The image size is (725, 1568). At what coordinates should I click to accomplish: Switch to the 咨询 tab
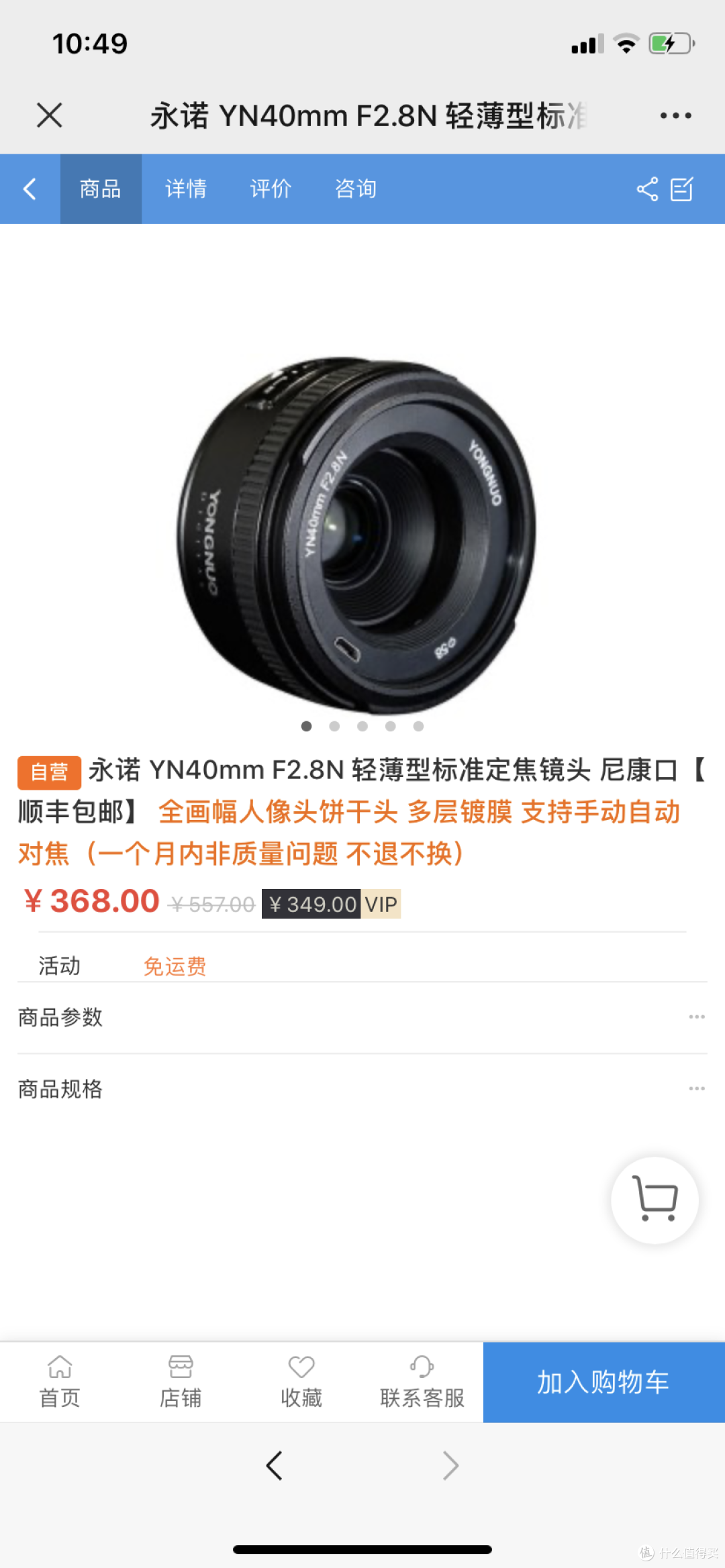pos(355,189)
